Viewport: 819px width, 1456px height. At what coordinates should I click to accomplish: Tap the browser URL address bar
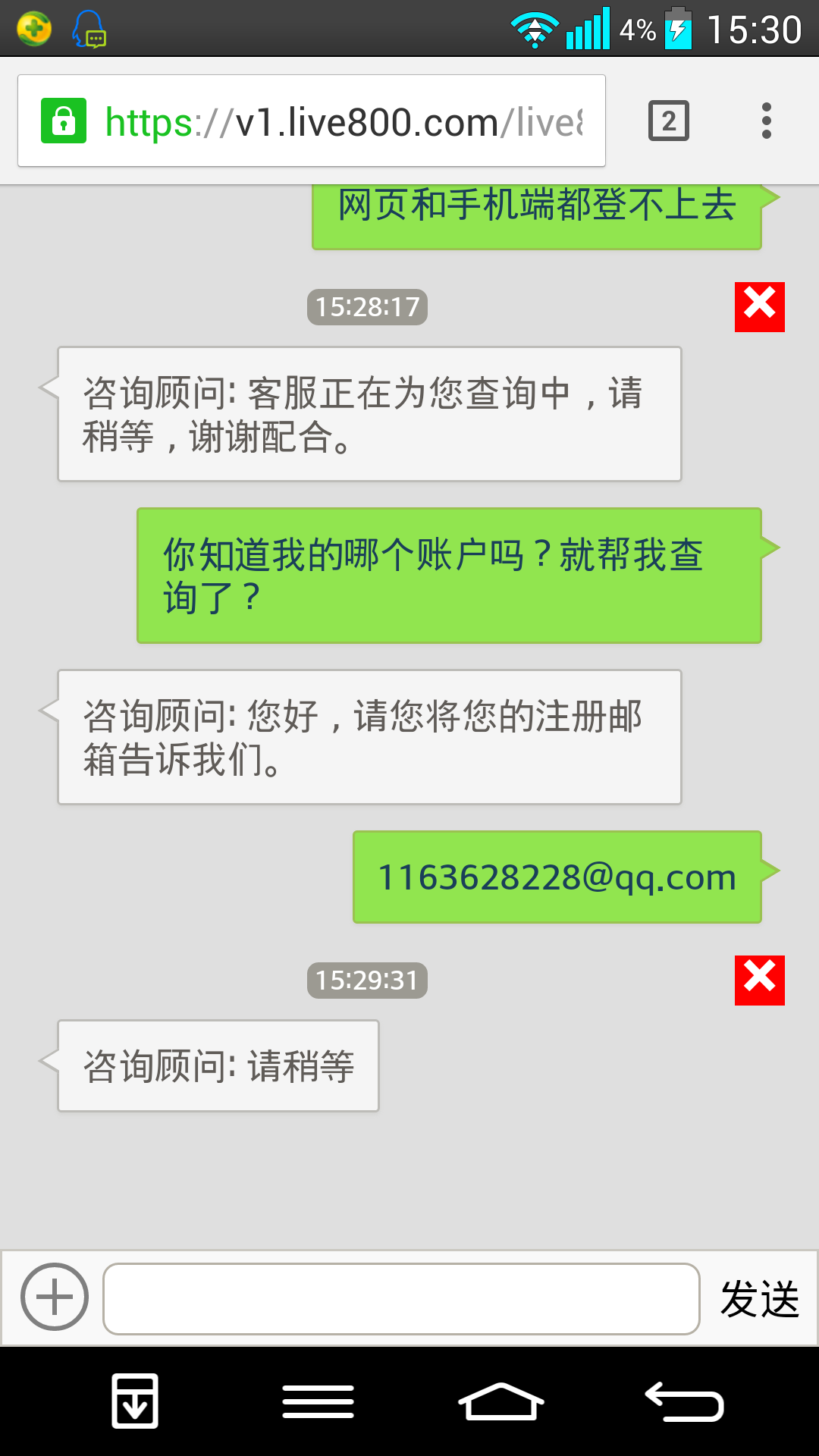pyautogui.click(x=312, y=121)
